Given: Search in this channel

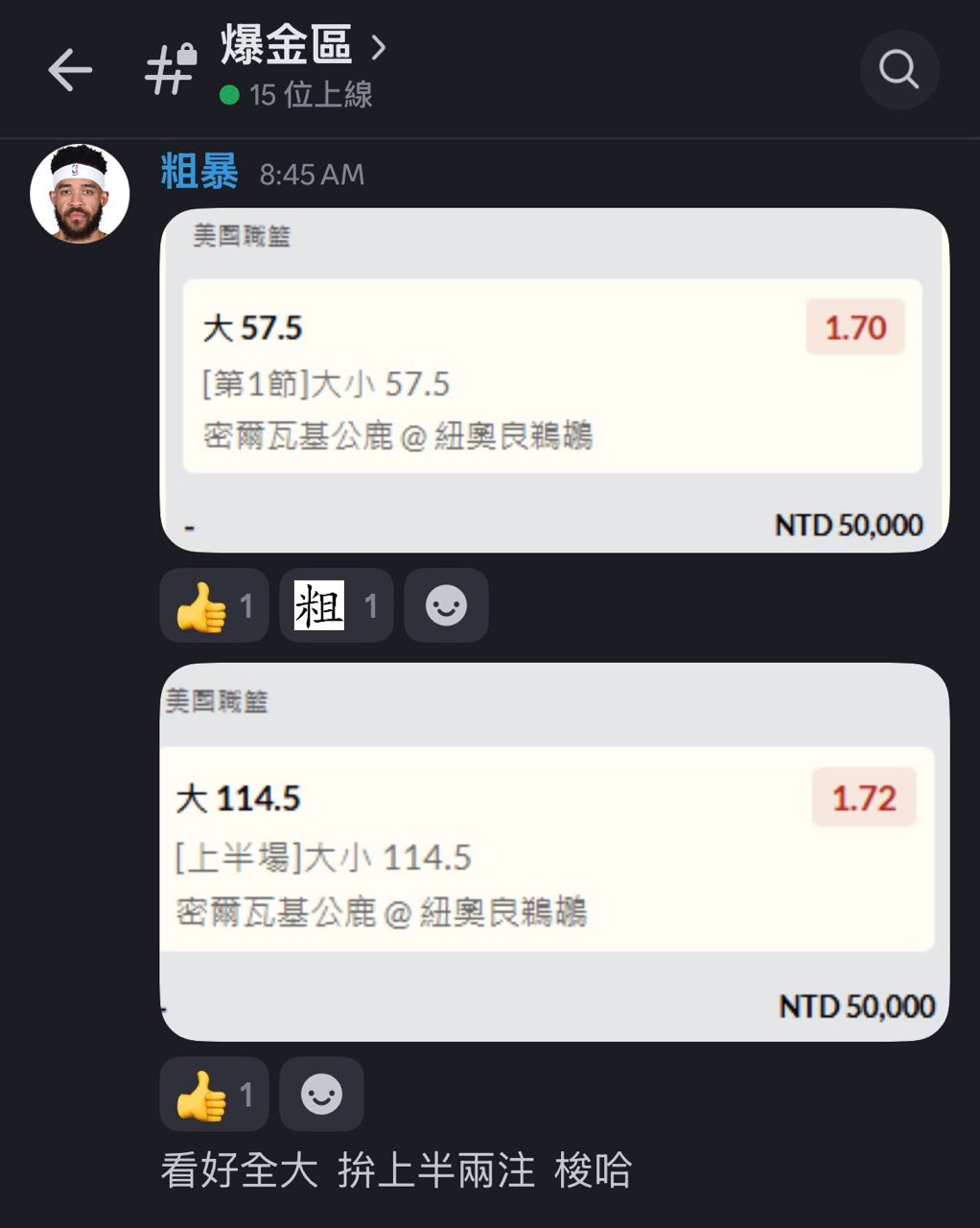Looking at the screenshot, I should click(x=898, y=70).
